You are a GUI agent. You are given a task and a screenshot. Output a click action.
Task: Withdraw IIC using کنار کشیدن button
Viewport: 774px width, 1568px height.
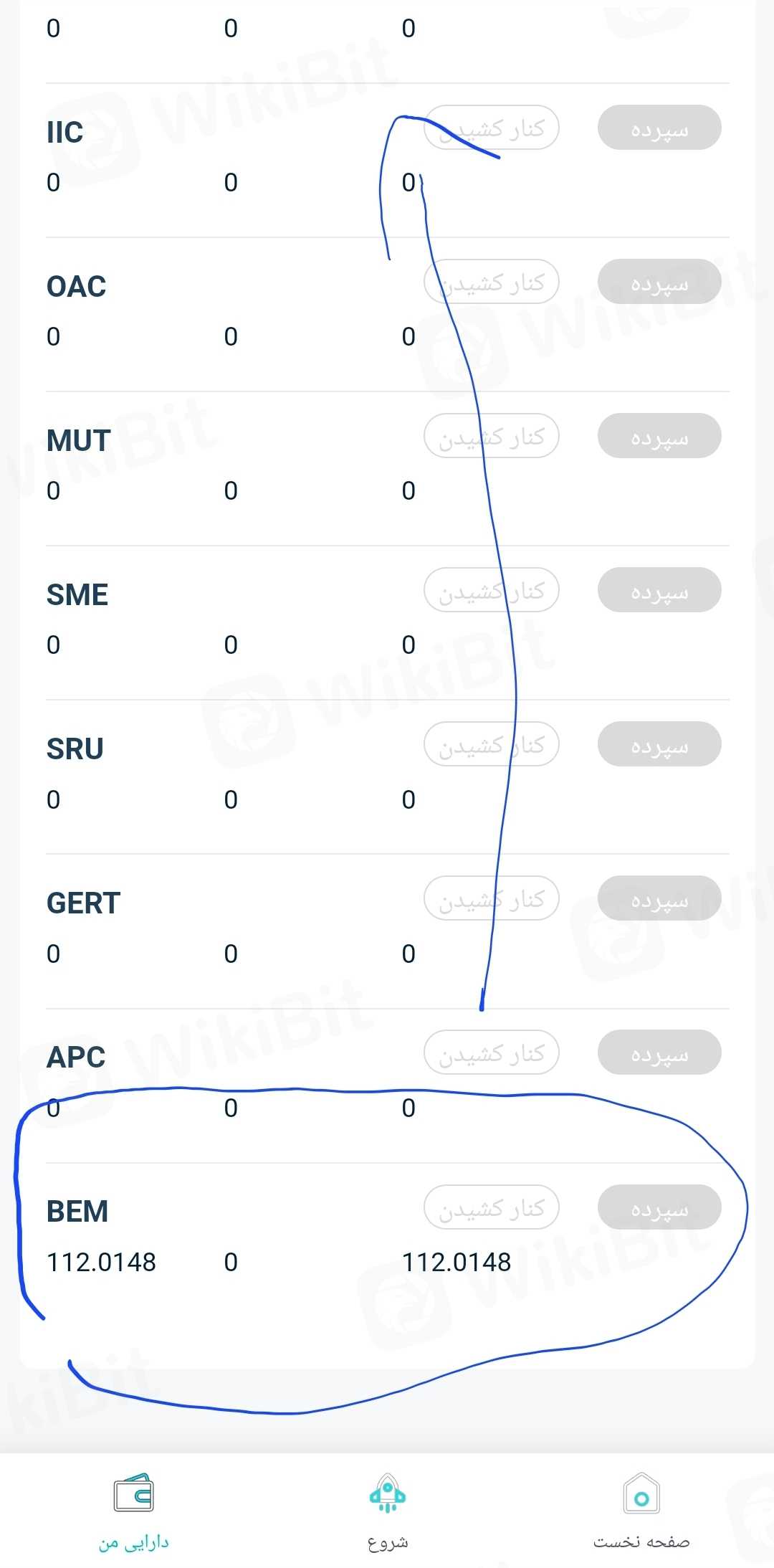pyautogui.click(x=492, y=128)
